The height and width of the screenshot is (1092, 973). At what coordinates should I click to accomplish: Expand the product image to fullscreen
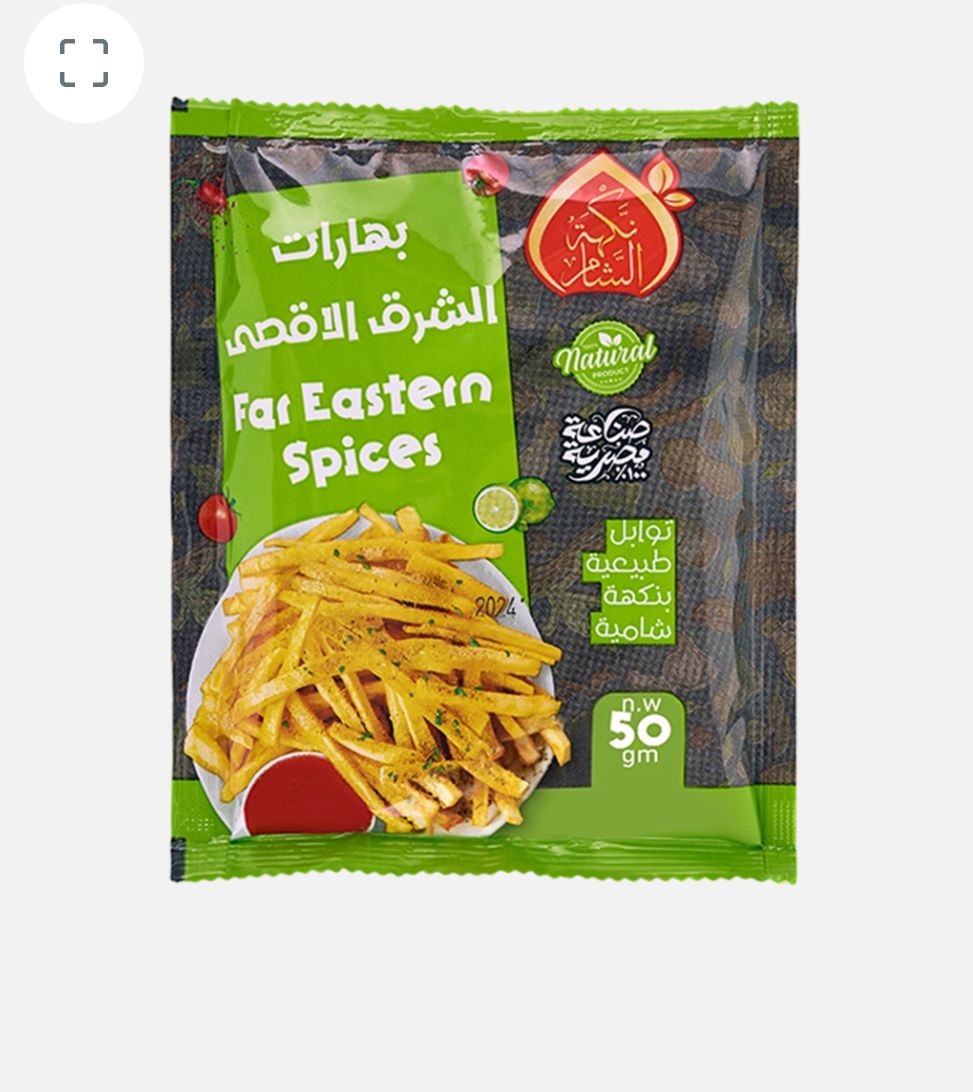click(84, 63)
